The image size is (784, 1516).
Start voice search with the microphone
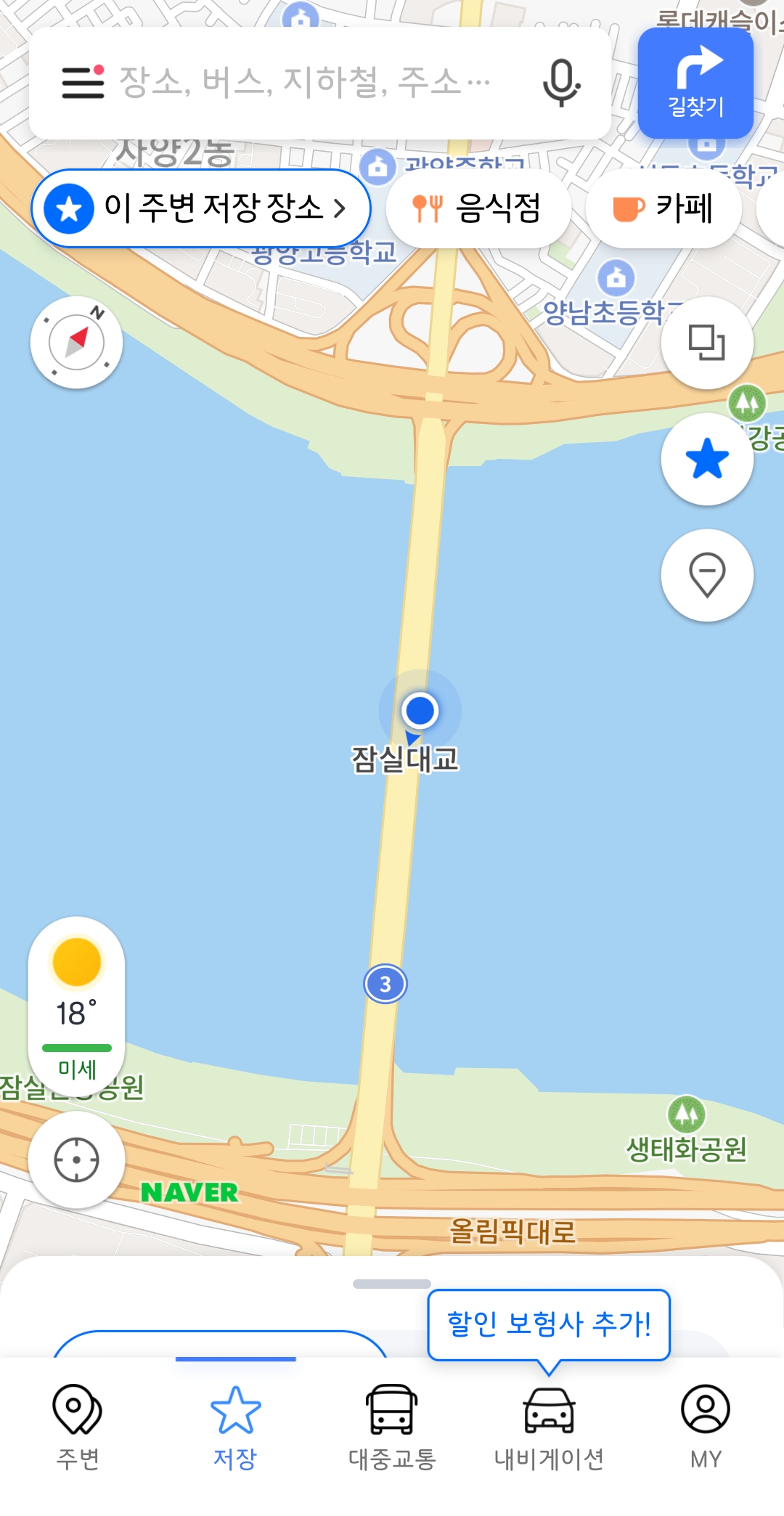(x=561, y=83)
